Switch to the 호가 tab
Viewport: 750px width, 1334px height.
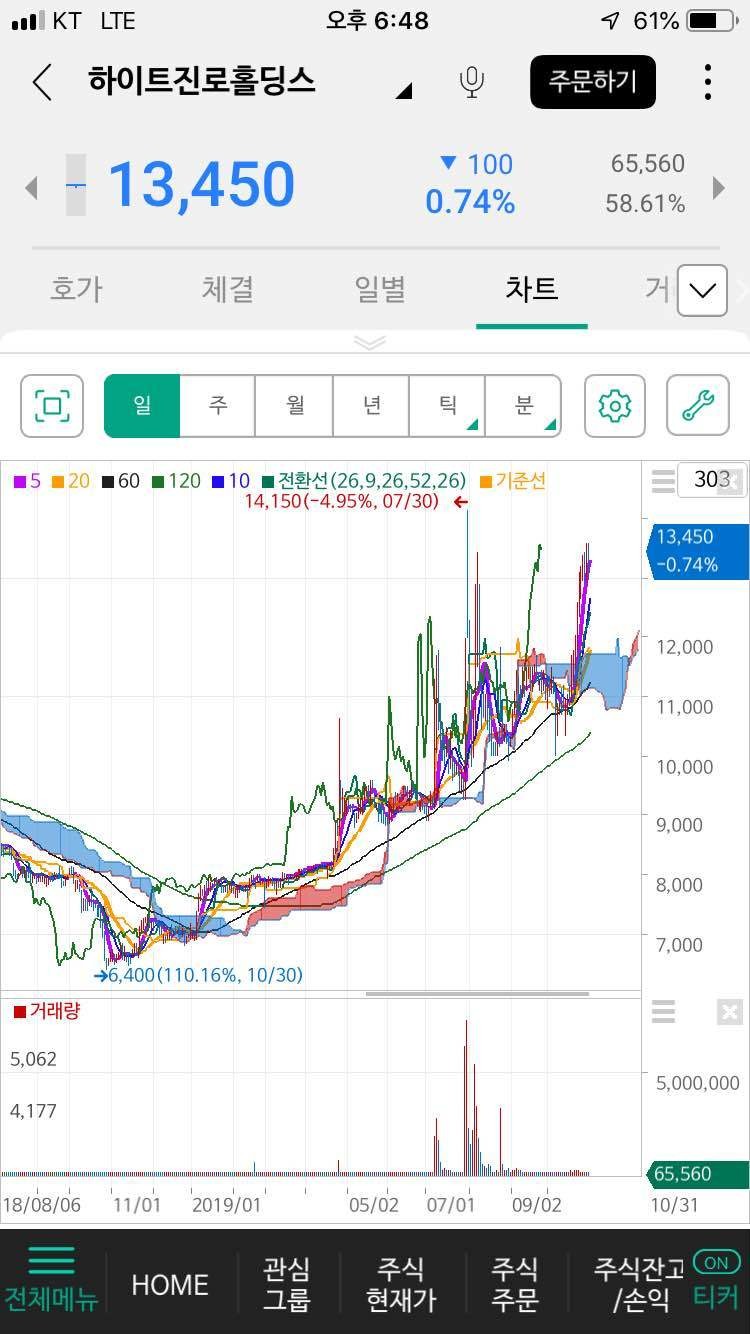pyautogui.click(x=76, y=290)
